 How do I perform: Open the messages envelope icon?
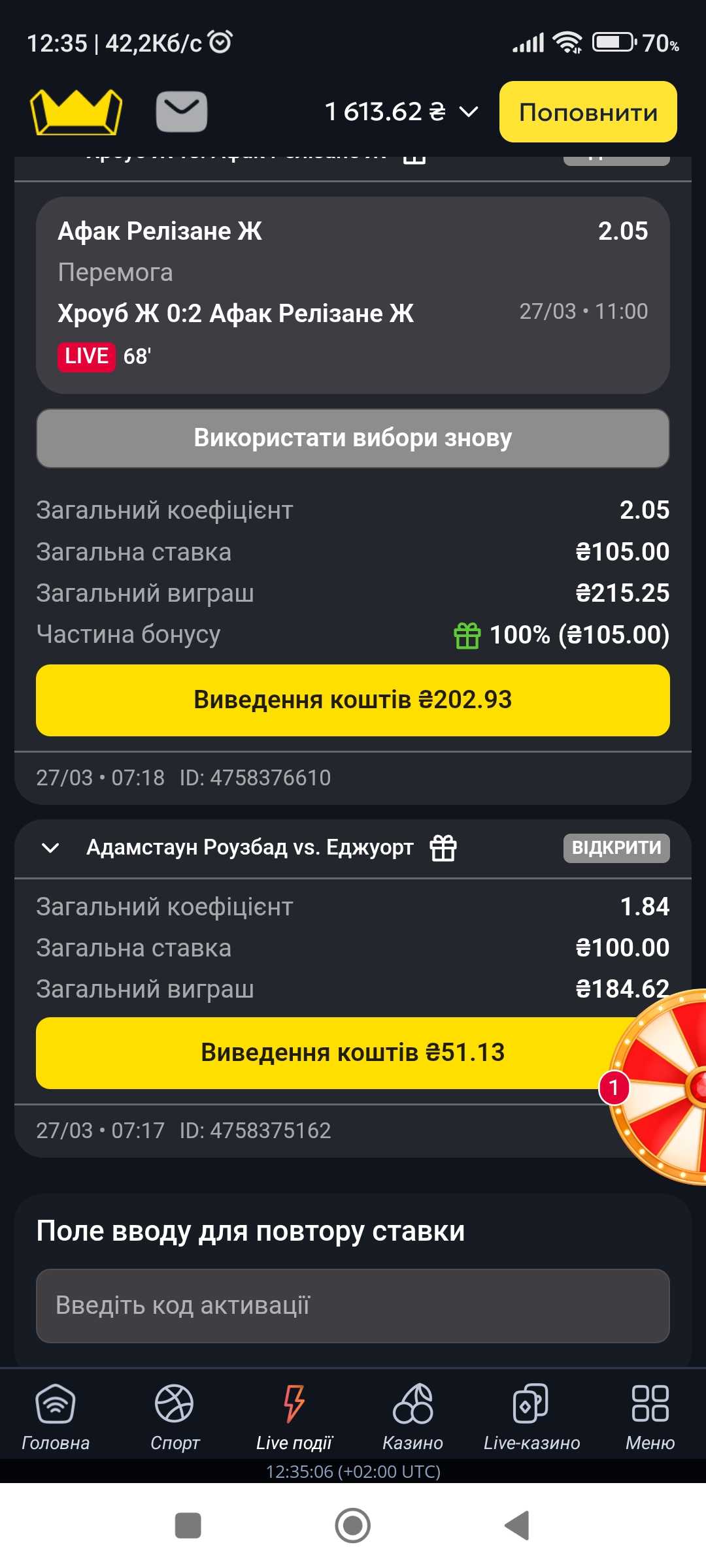[181, 112]
